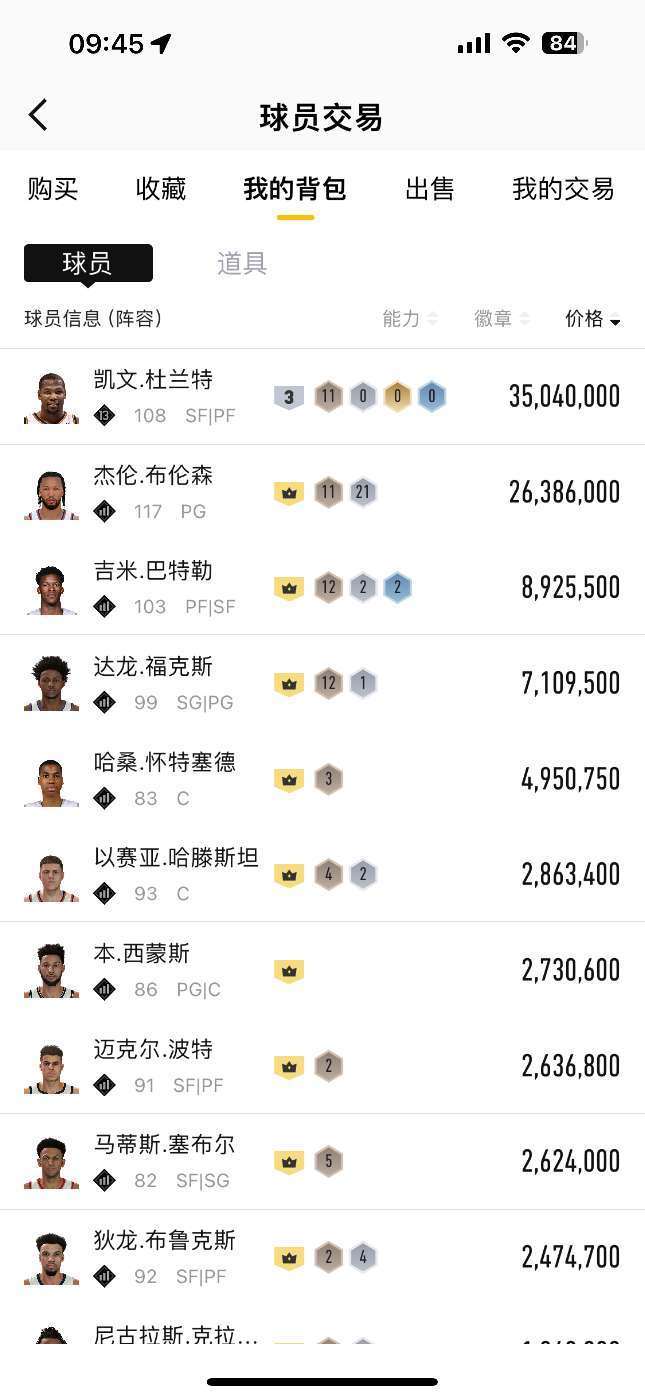Select 狄龙.布鲁克斯 from the list
Image resolution: width=645 pixels, height=1398 pixels.
pos(322,1257)
